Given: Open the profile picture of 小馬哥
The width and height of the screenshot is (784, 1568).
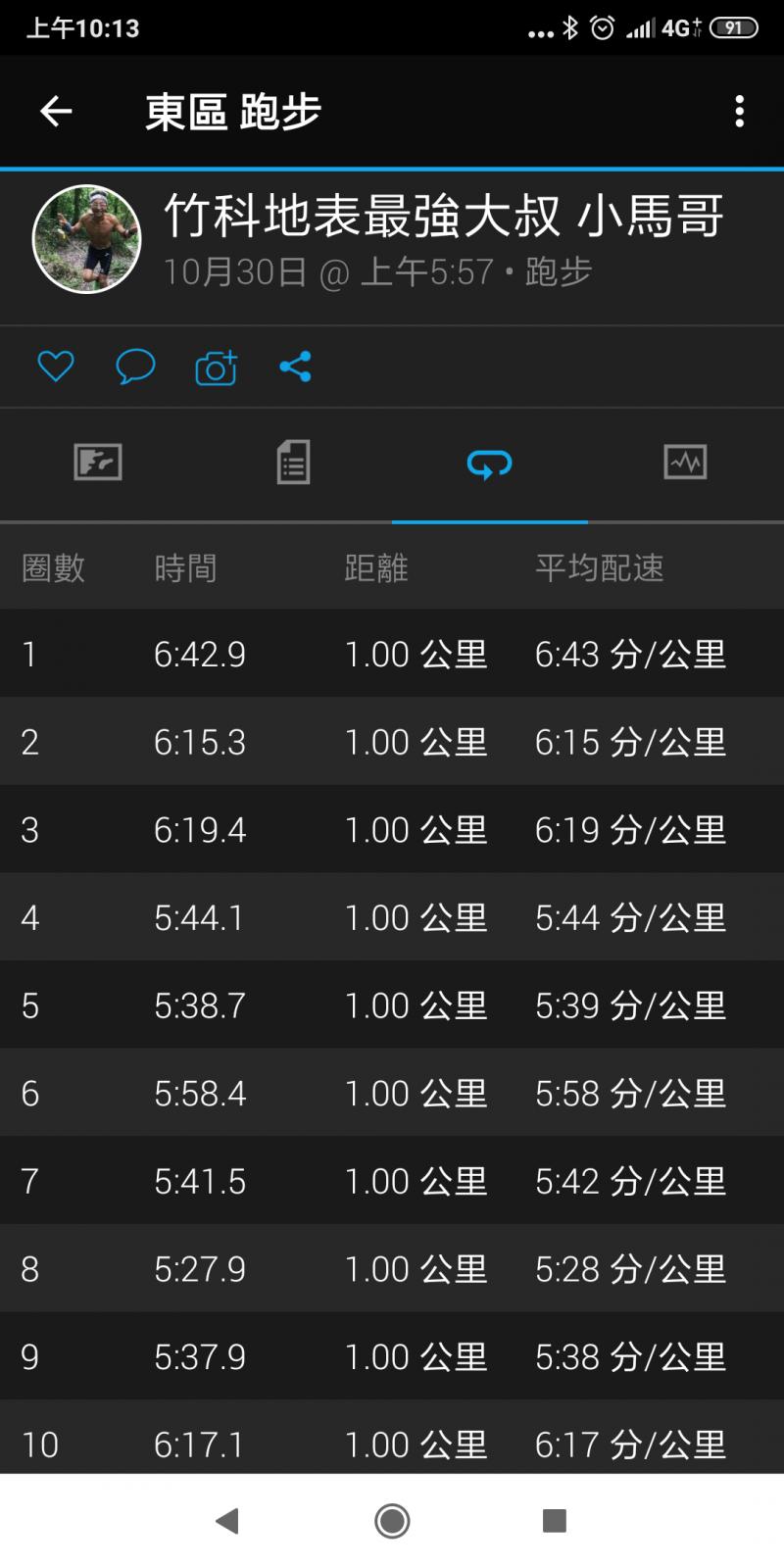Looking at the screenshot, I should pyautogui.click(x=86, y=239).
